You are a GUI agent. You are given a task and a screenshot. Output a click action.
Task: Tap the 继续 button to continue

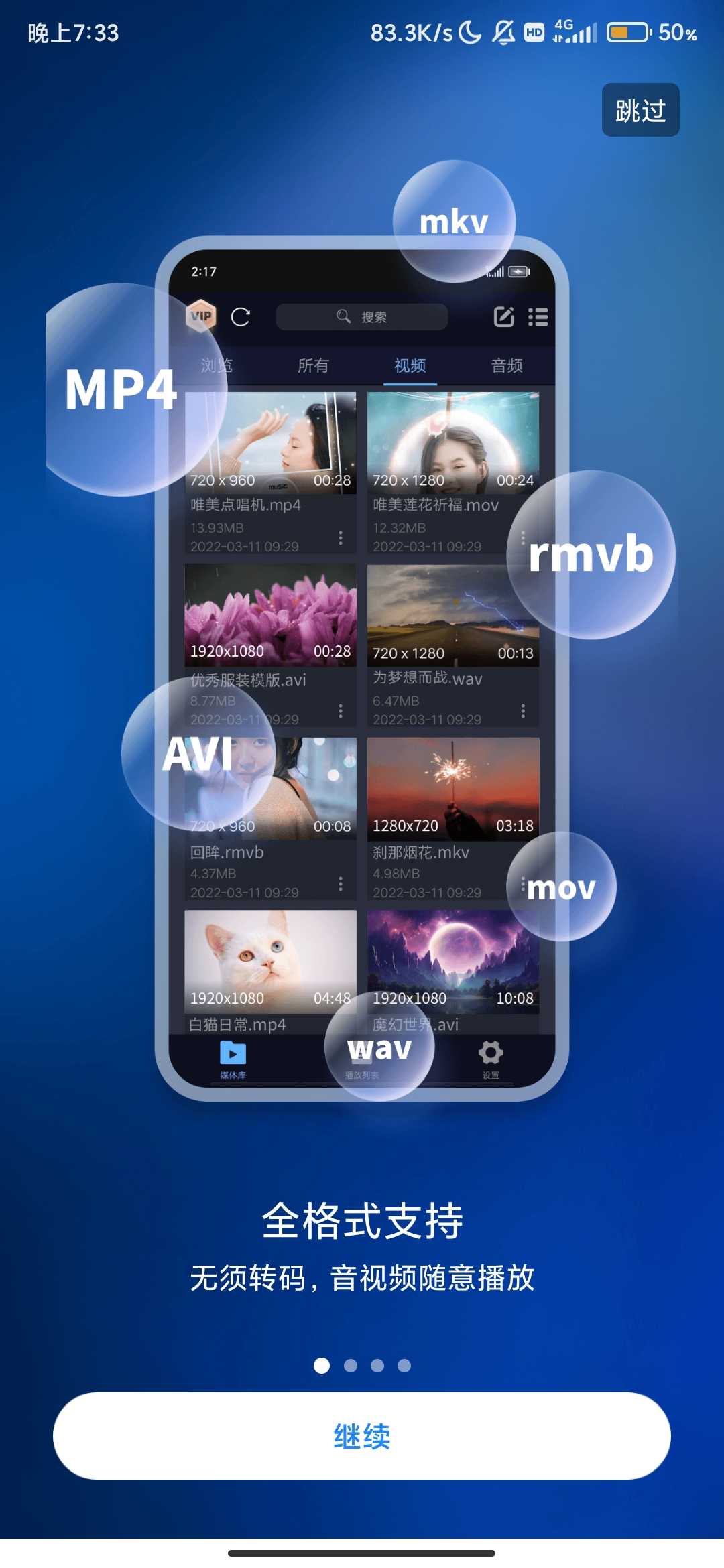[x=362, y=1435]
